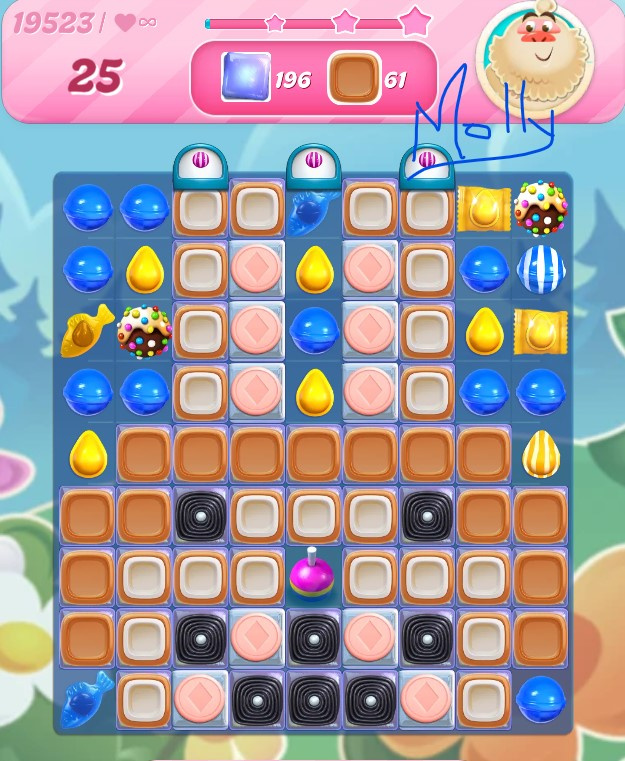
Task: Tap the blue striped candy
Action: [x=540, y=269]
